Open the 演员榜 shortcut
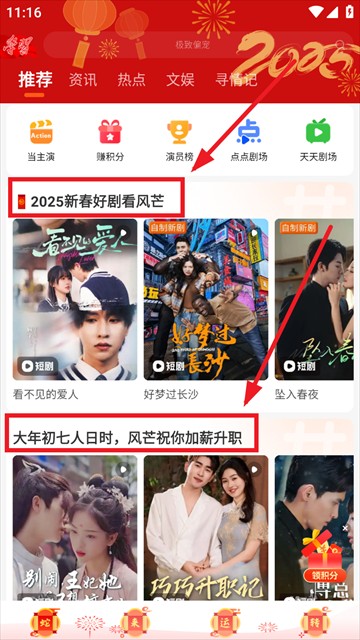The image size is (360, 640). pyautogui.click(x=180, y=140)
